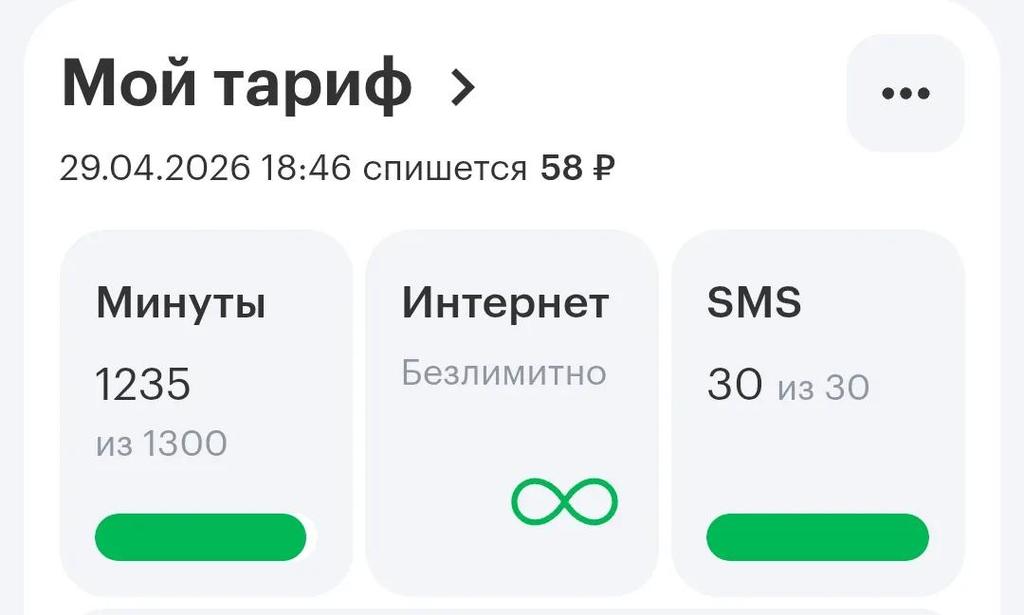Open the Мой тариф details chevron
This screenshot has width=1024, height=615.
tap(461, 88)
